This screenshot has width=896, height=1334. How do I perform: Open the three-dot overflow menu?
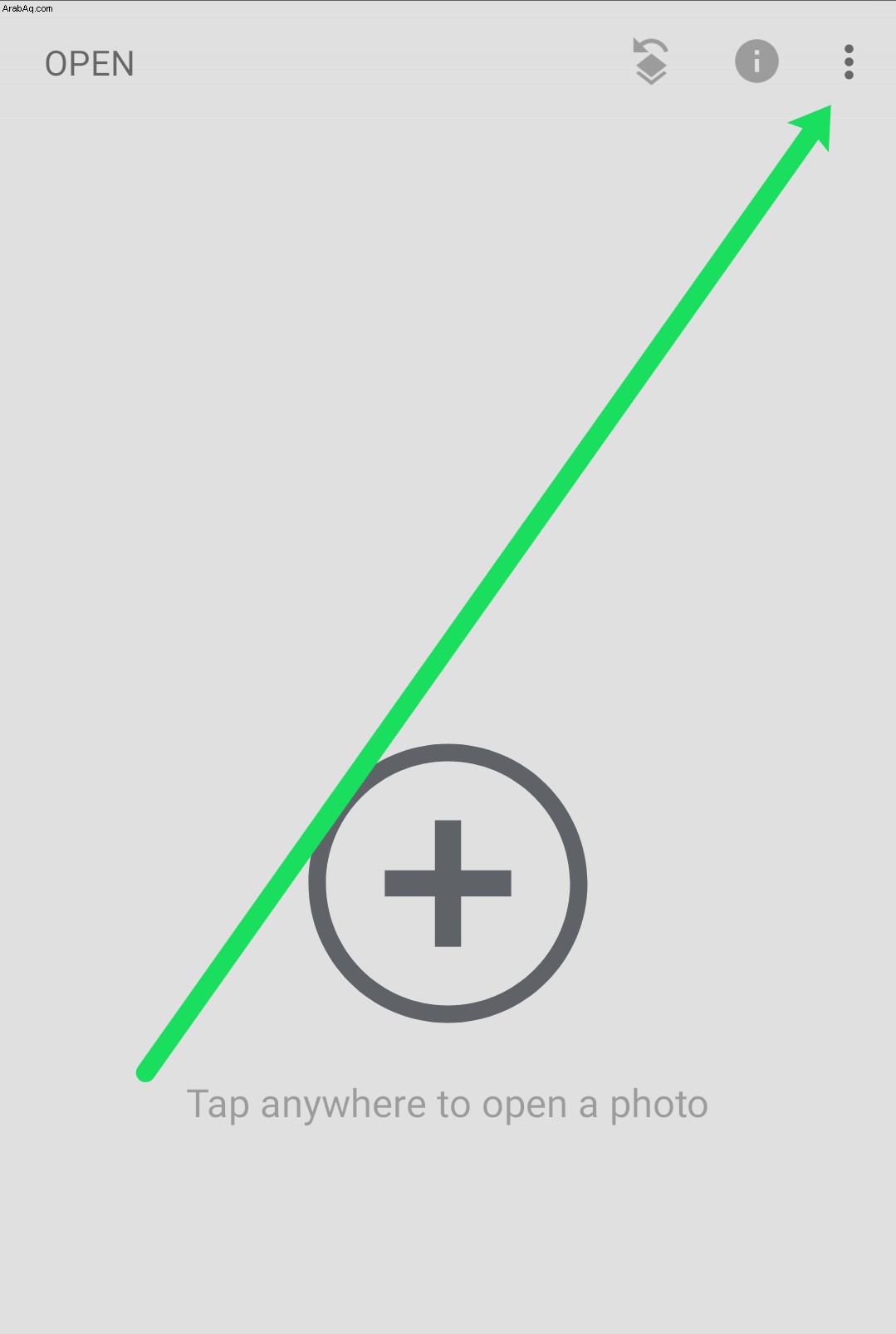click(x=848, y=62)
